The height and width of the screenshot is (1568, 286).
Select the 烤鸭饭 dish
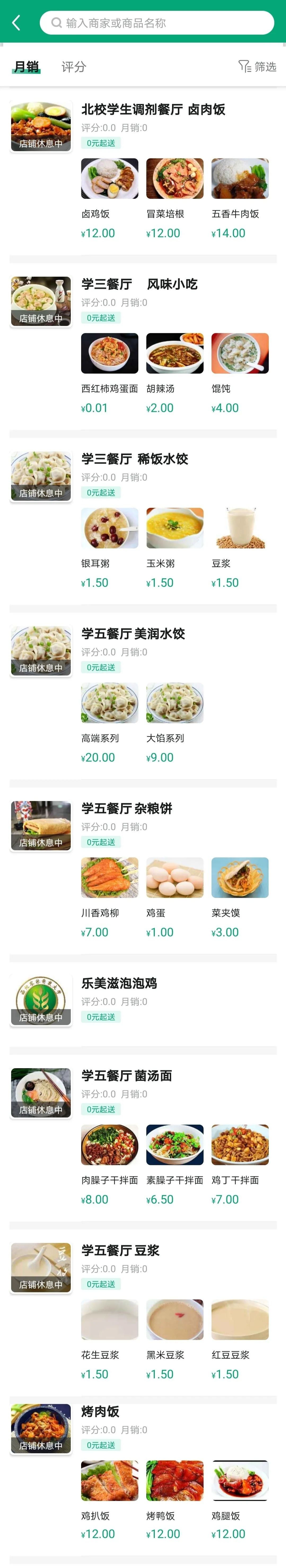point(174,1480)
